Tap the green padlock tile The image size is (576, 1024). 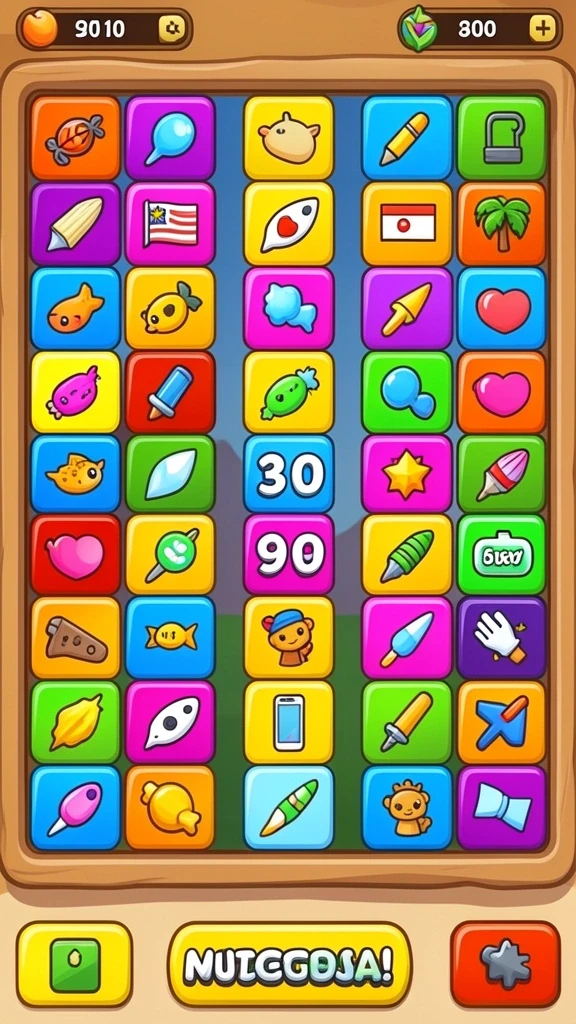point(502,138)
